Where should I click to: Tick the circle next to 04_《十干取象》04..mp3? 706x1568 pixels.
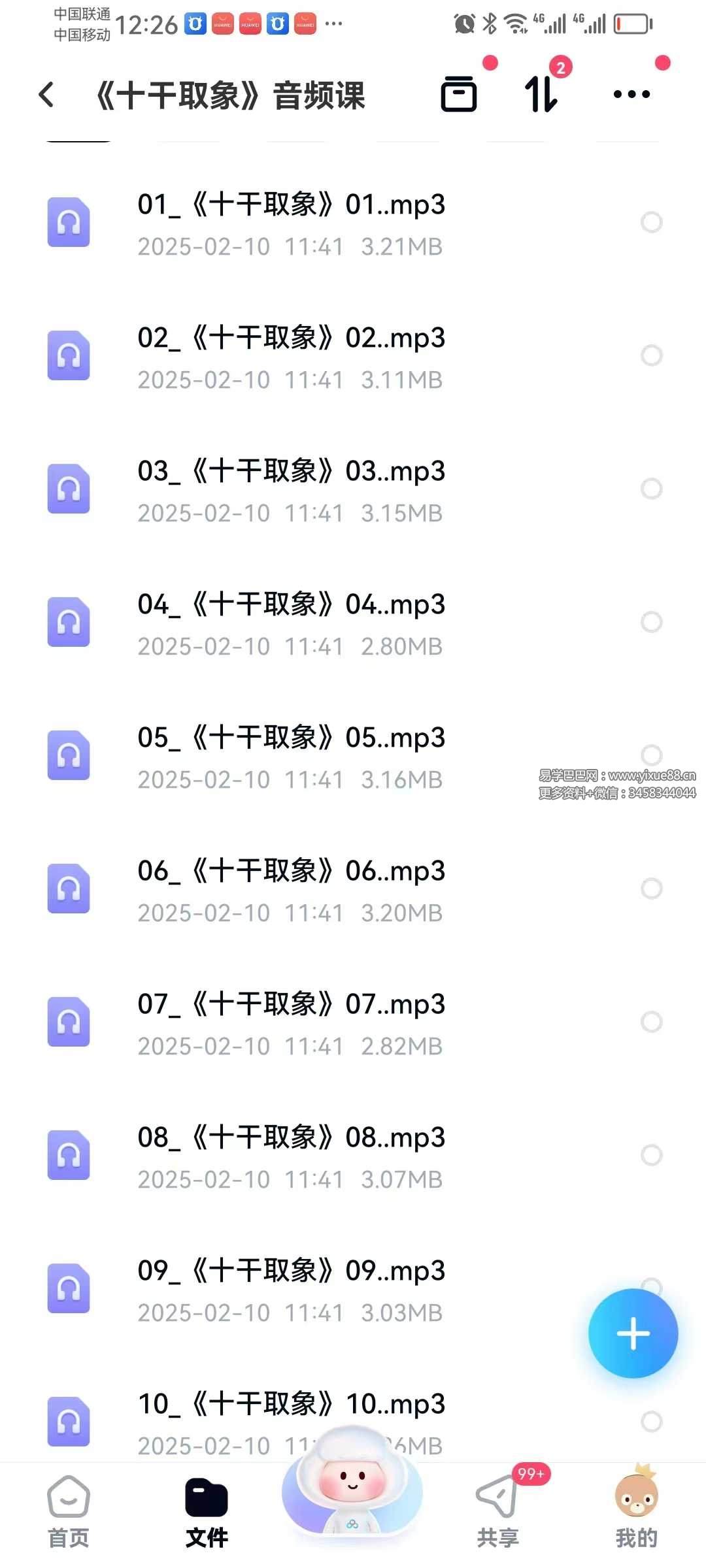(651, 622)
